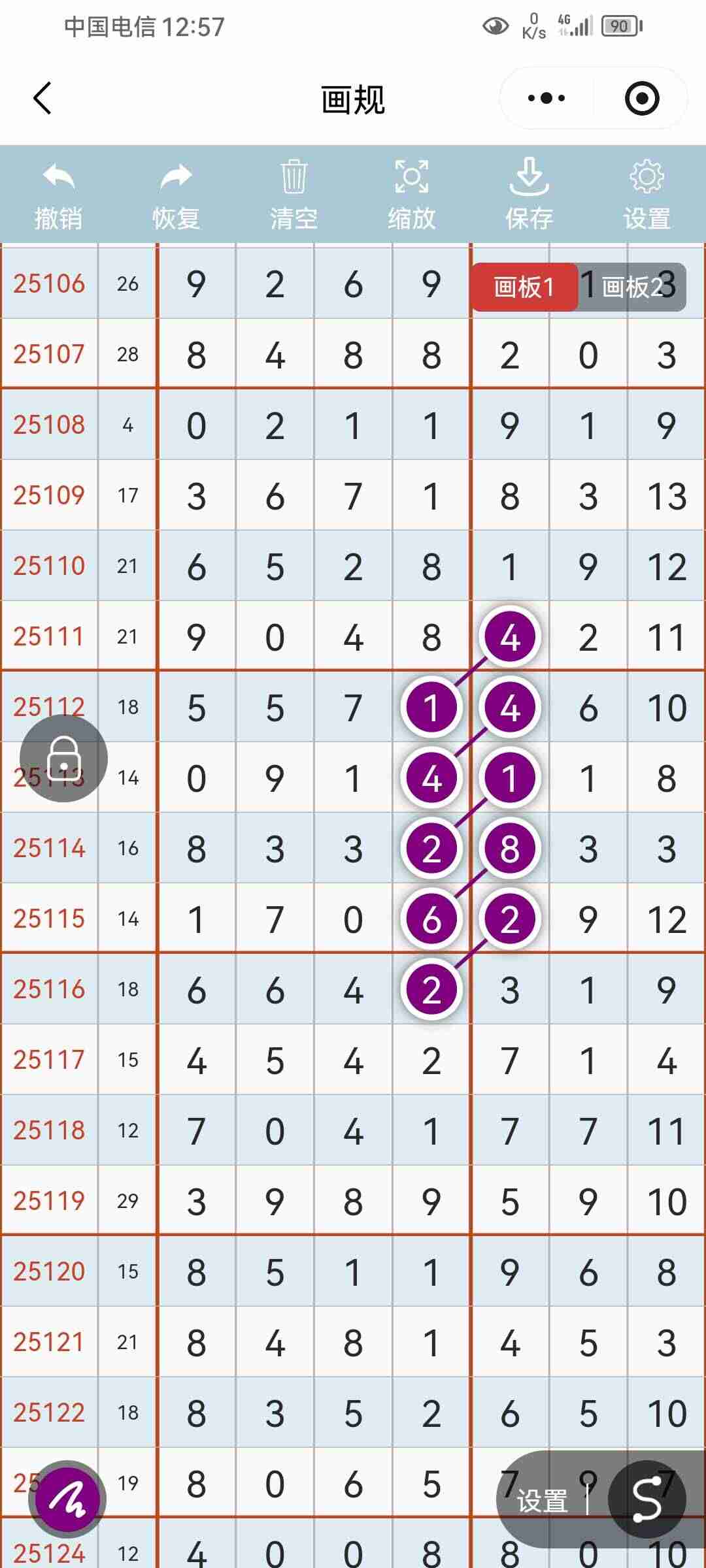This screenshot has height=1568, width=706.
Task: Go back using the top-left arrow
Action: (x=42, y=99)
